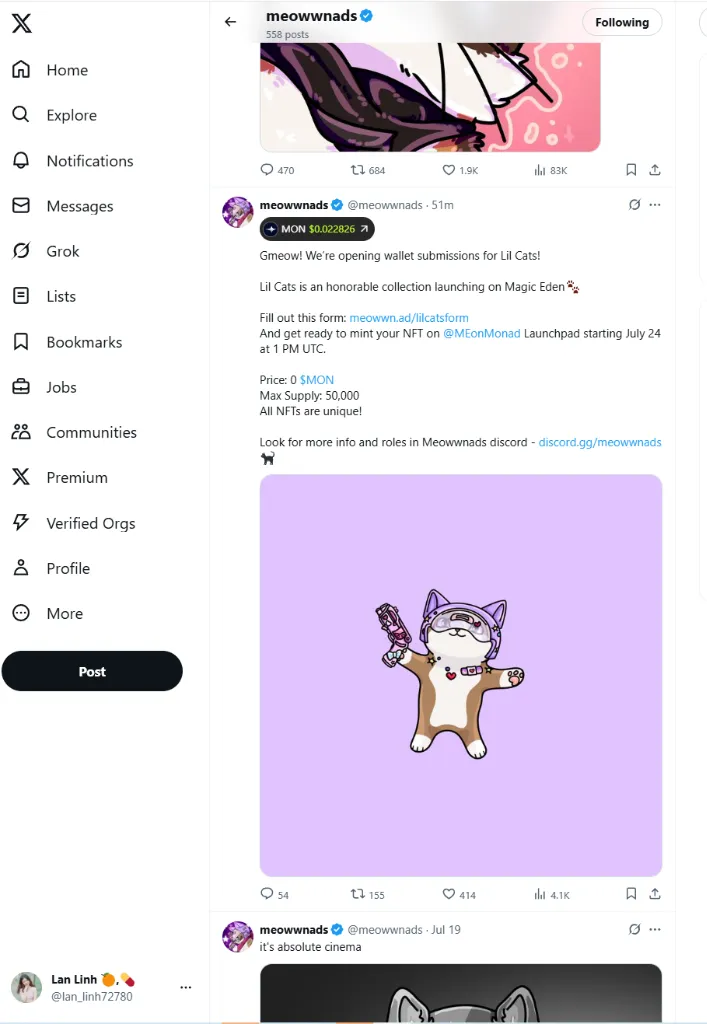Open the Lil Cats post image
Image resolution: width=707 pixels, height=1024 pixels.
click(x=460, y=675)
